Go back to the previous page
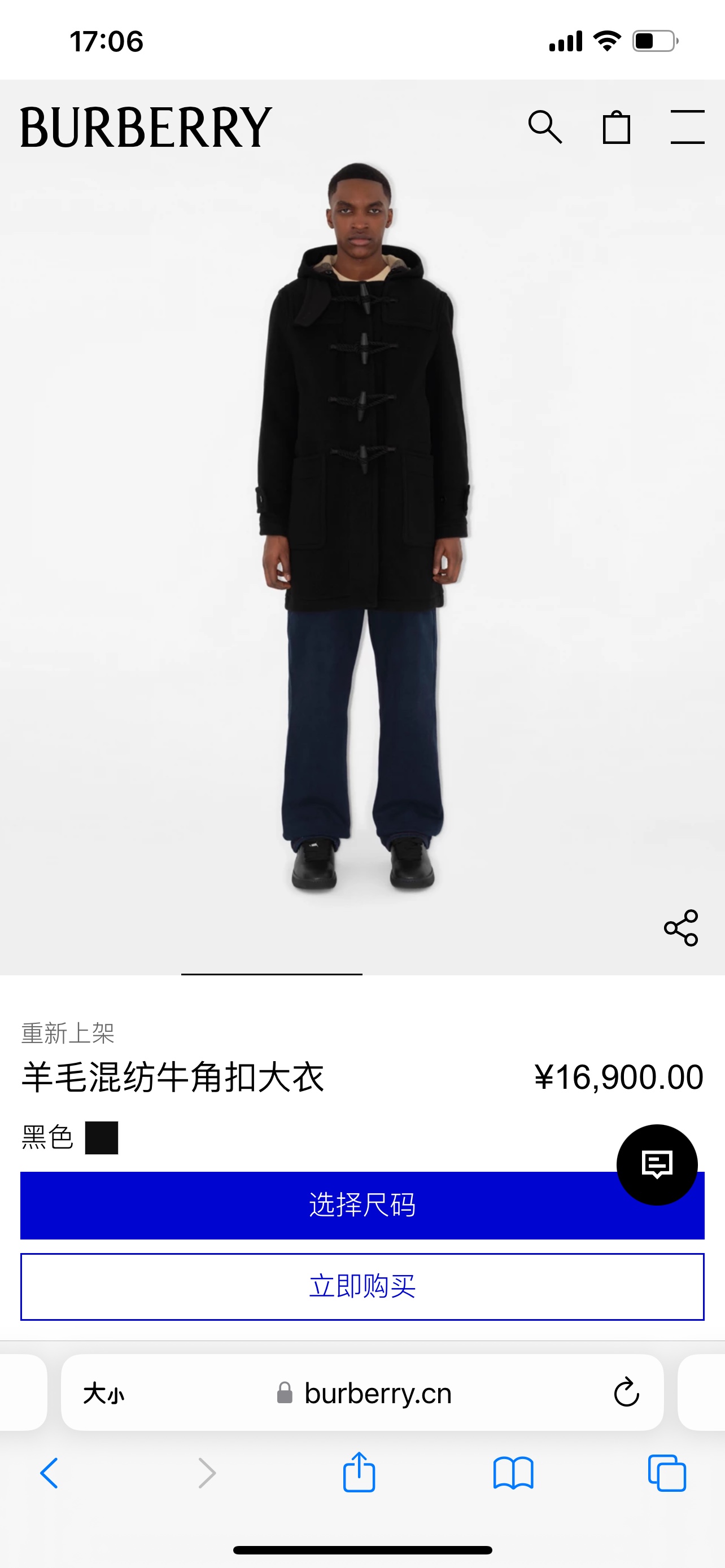The height and width of the screenshot is (1568, 725). pyautogui.click(x=49, y=1474)
